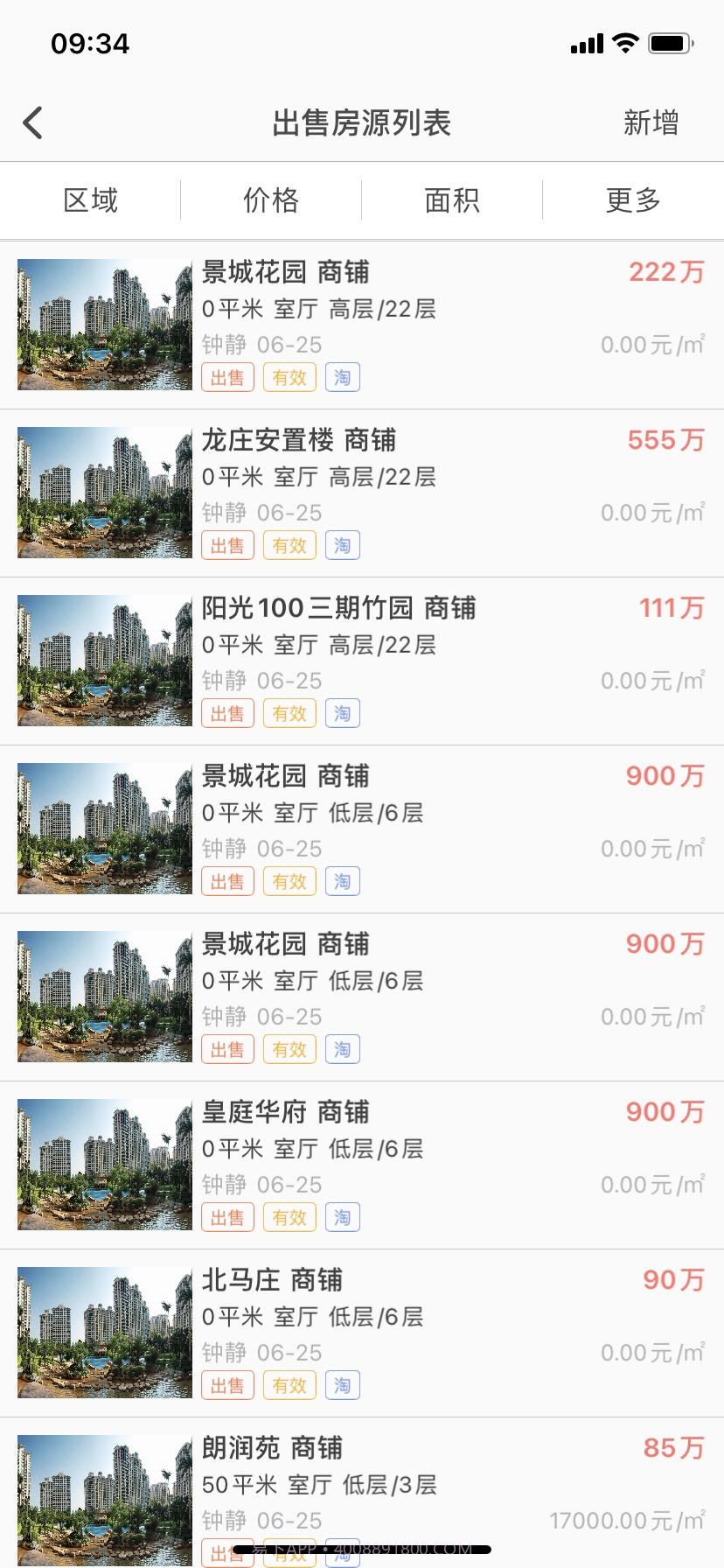Tap 新增 to add a new listing
This screenshot has height=1568, width=724.
(651, 122)
